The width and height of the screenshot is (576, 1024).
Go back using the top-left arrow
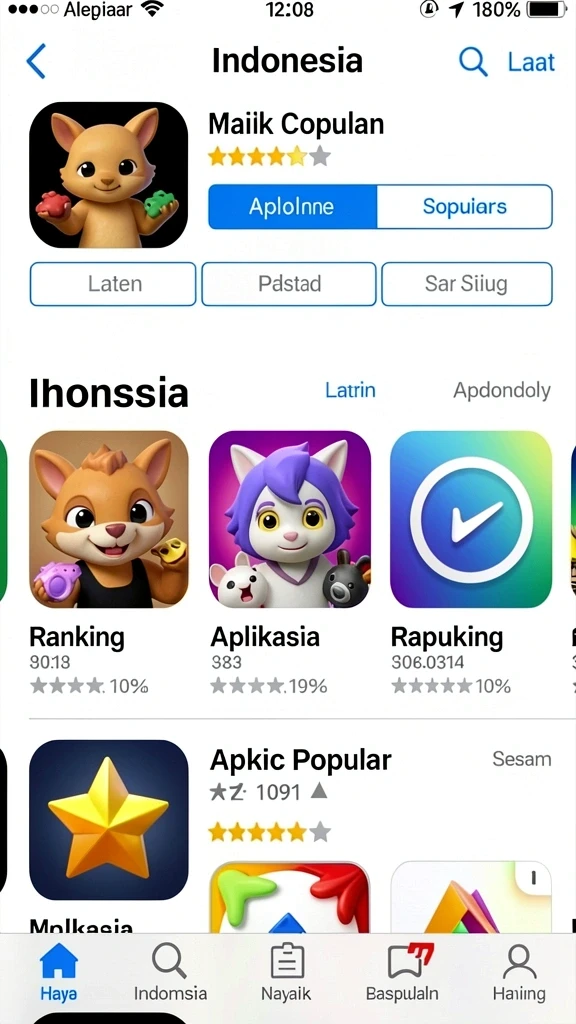click(36, 61)
